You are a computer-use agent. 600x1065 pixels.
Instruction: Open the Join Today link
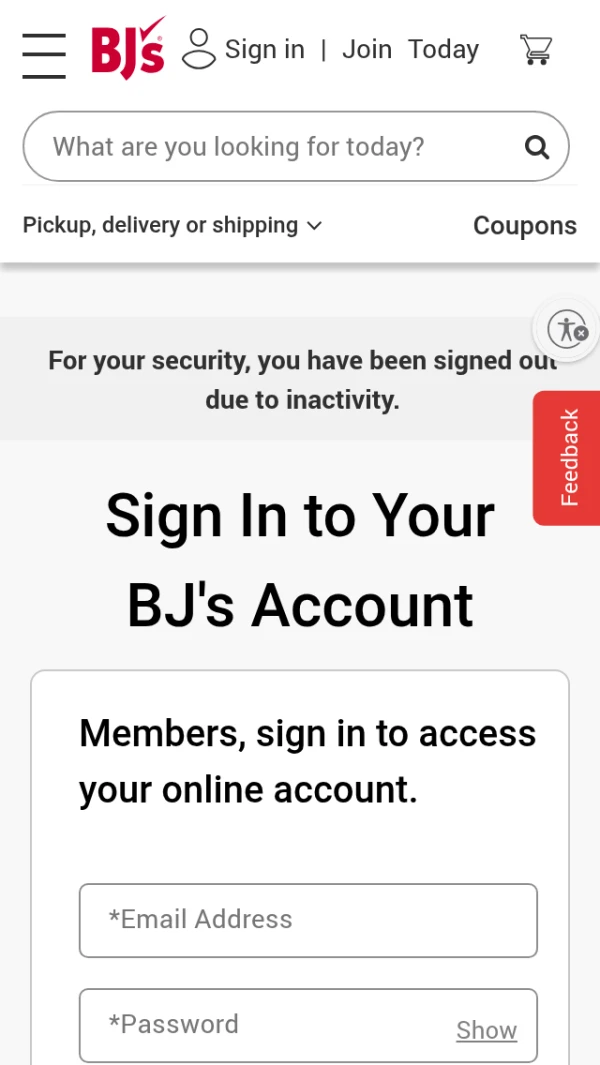click(x=410, y=49)
